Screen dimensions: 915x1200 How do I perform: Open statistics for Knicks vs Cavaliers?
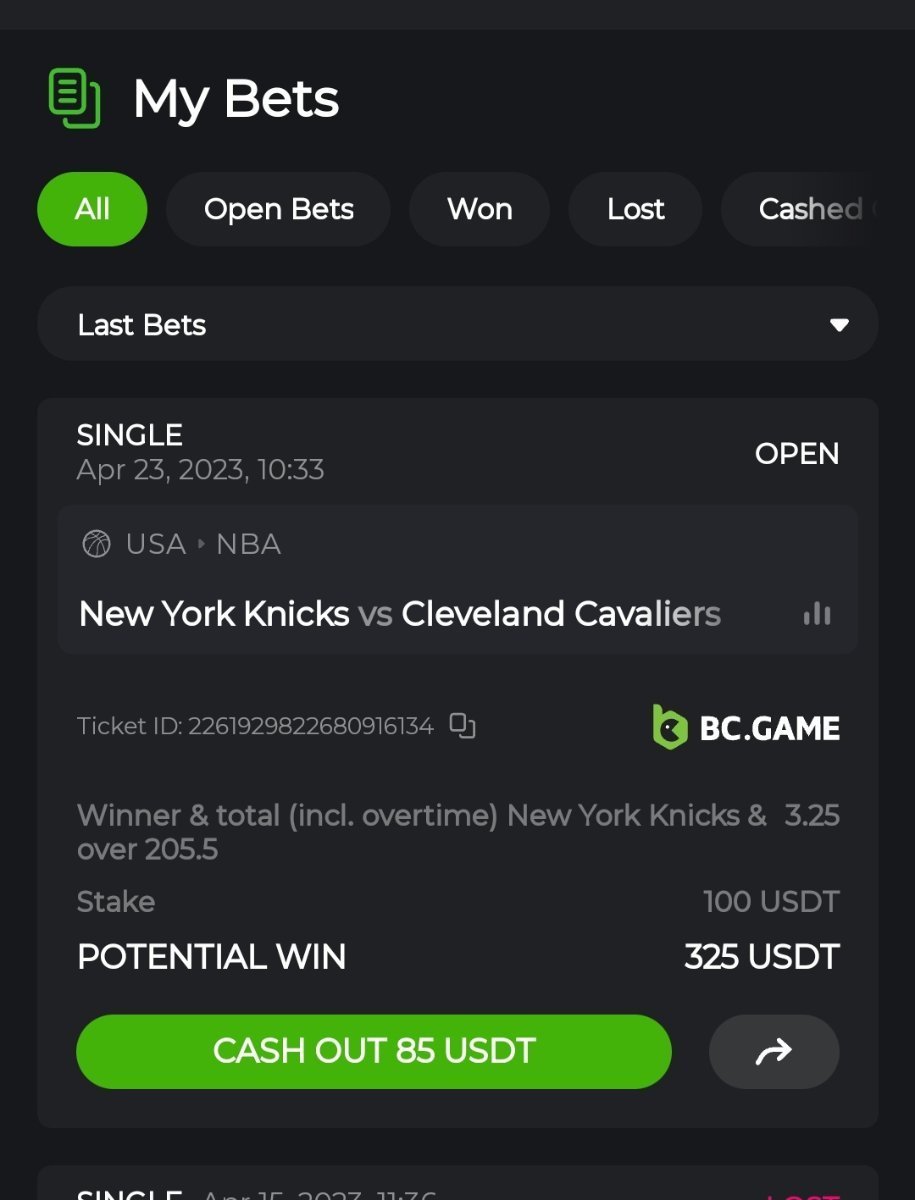[x=817, y=614]
